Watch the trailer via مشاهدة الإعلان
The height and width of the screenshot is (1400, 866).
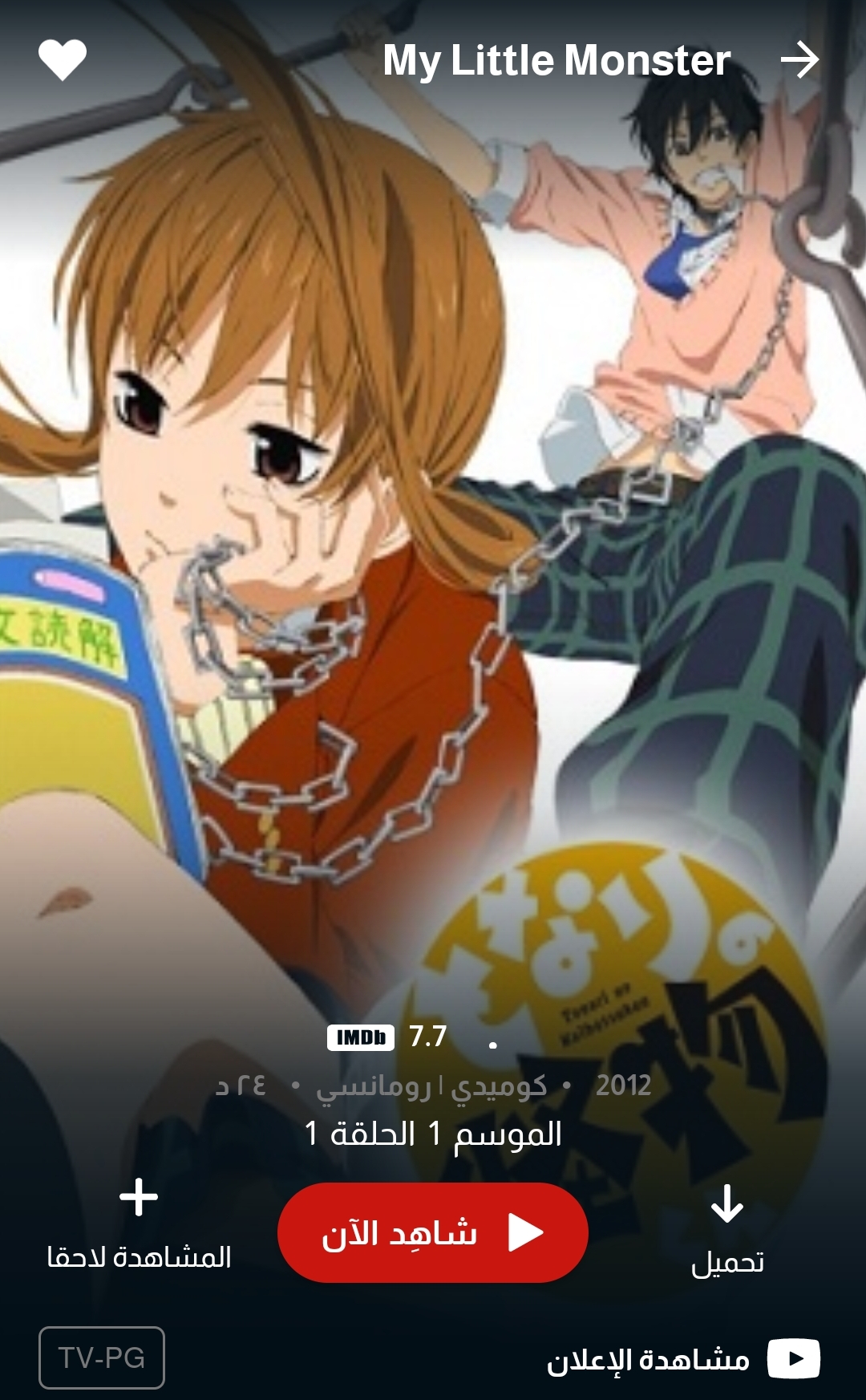pos(683,1359)
